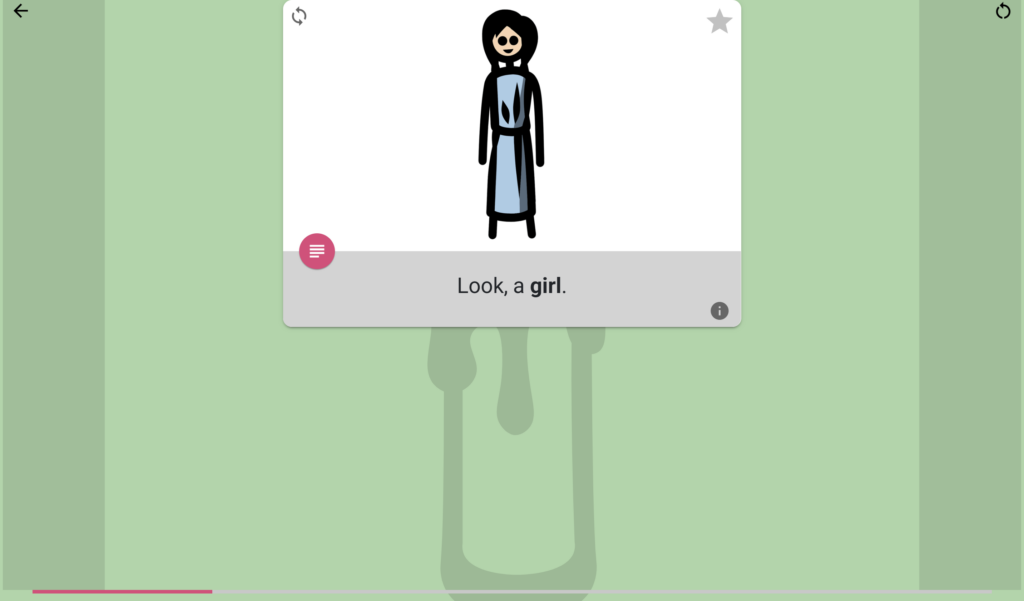Screen dimensions: 1024x601
Task: Tap the restart icon in the top bar
Action: [x=1003, y=11]
